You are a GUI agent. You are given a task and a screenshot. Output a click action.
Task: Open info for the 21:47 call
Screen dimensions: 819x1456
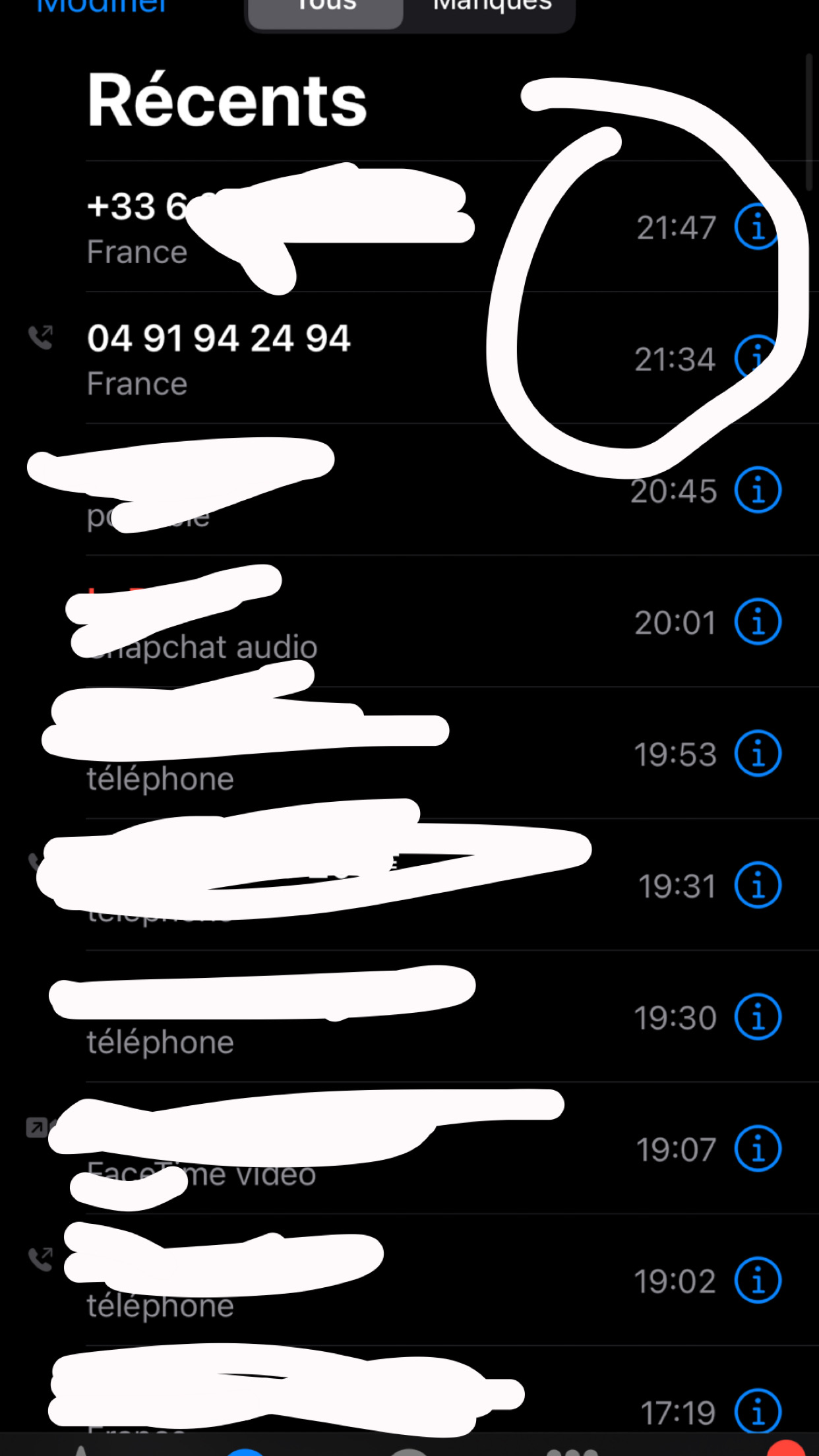pyautogui.click(x=758, y=227)
